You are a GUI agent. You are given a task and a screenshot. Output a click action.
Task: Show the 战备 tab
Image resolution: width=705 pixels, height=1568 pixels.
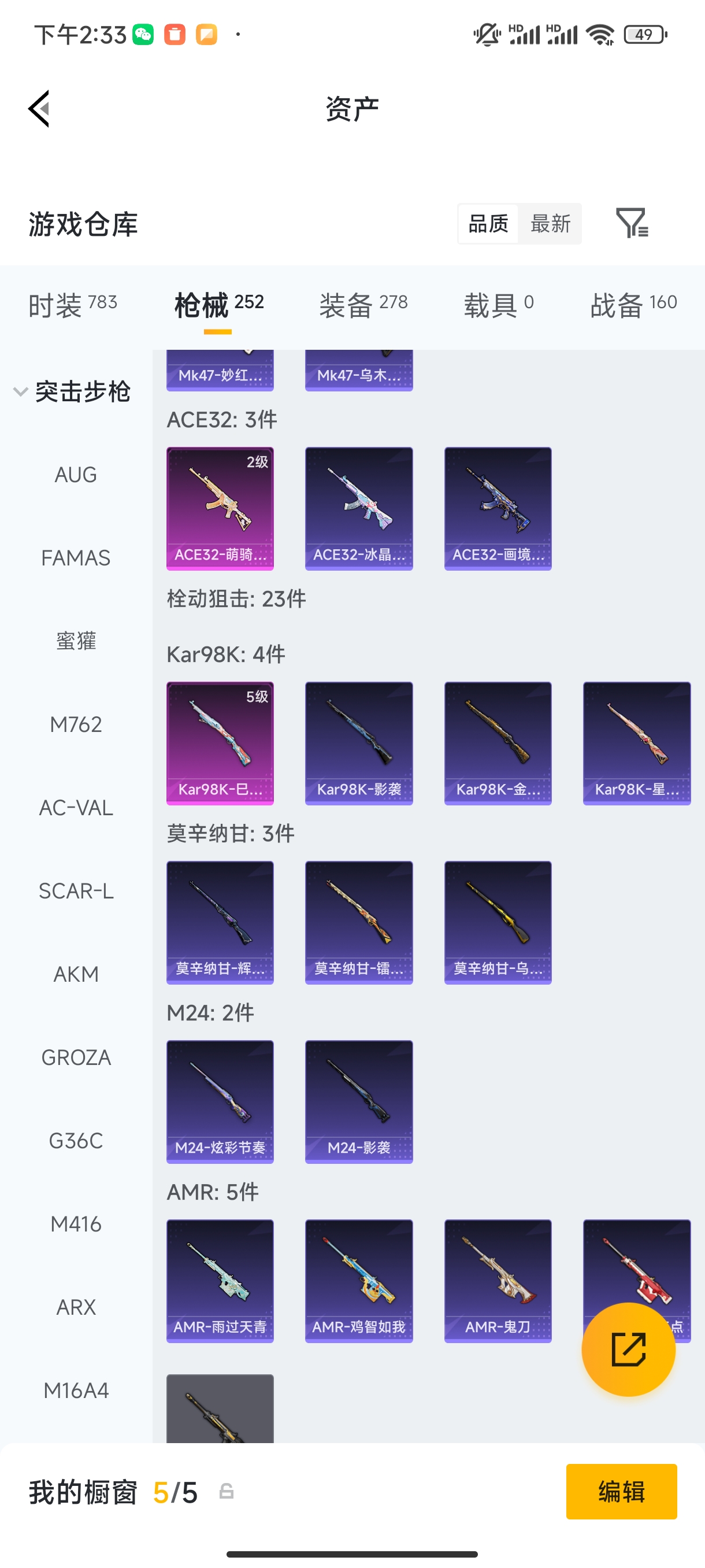[x=633, y=304]
